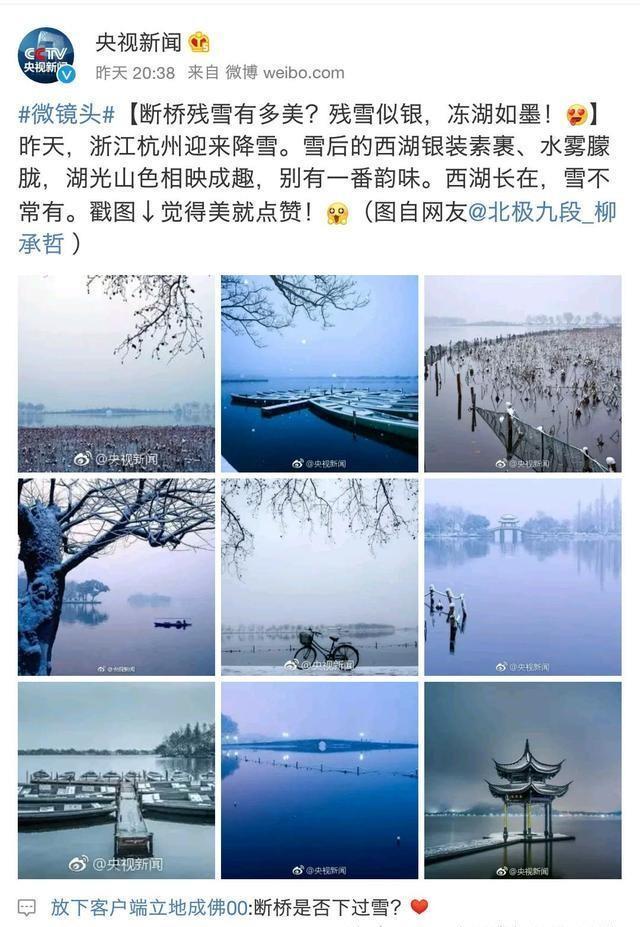Viewport: 640px width, 927px height.
Task: Tap the 央视新闻 account name
Action: 138,43
